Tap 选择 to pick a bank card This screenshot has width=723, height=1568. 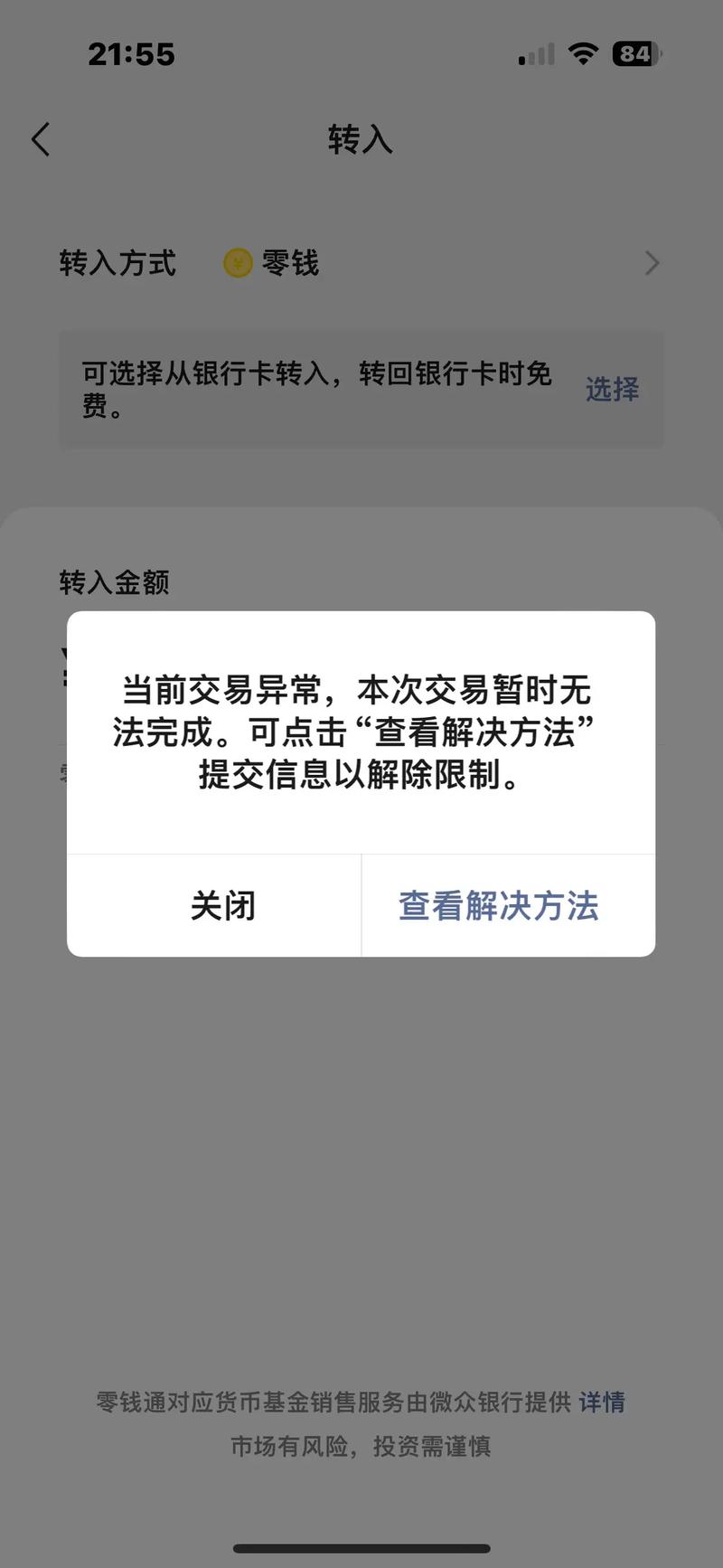[x=612, y=389]
